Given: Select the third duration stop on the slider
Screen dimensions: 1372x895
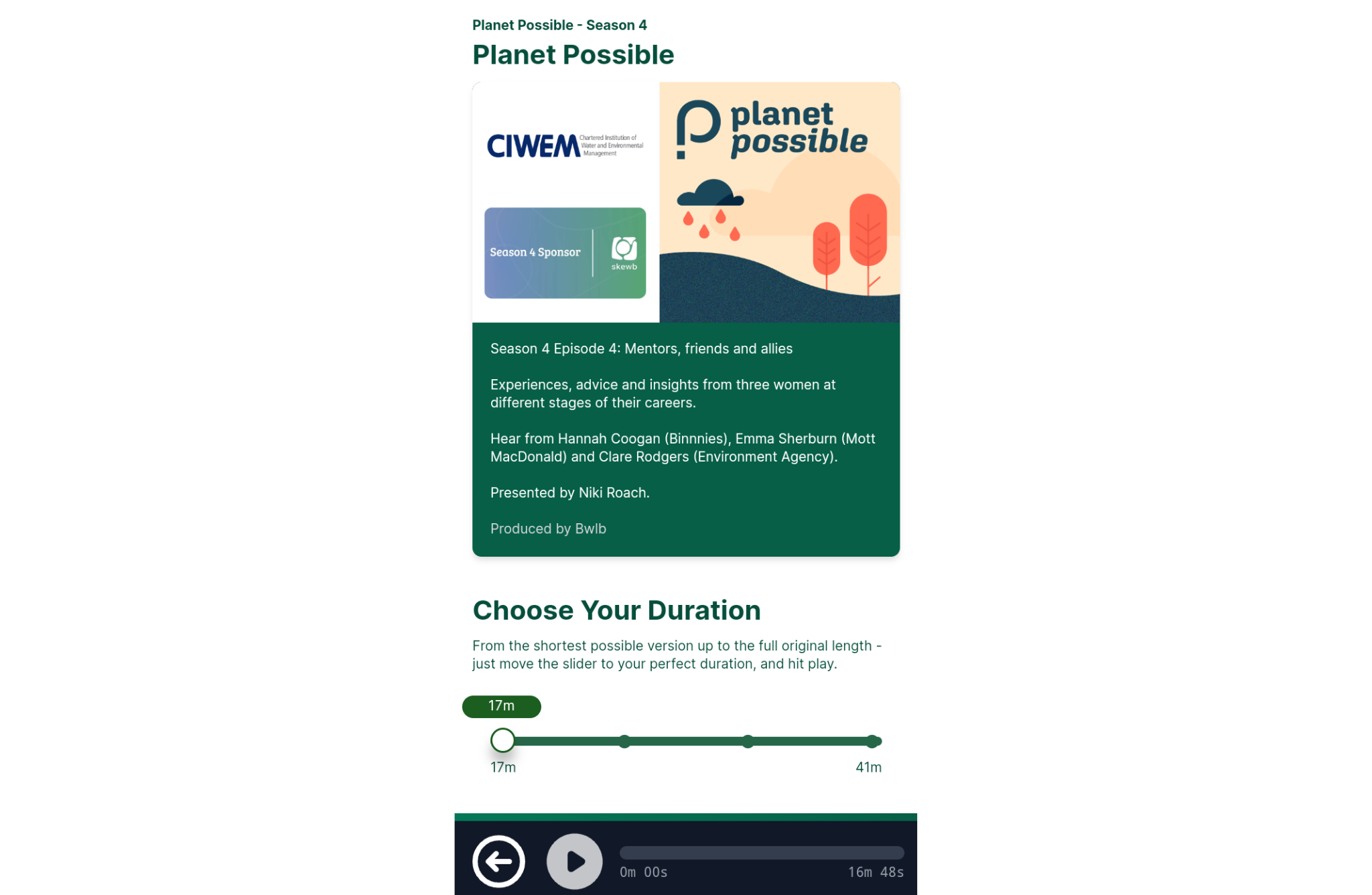Looking at the screenshot, I should [748, 741].
